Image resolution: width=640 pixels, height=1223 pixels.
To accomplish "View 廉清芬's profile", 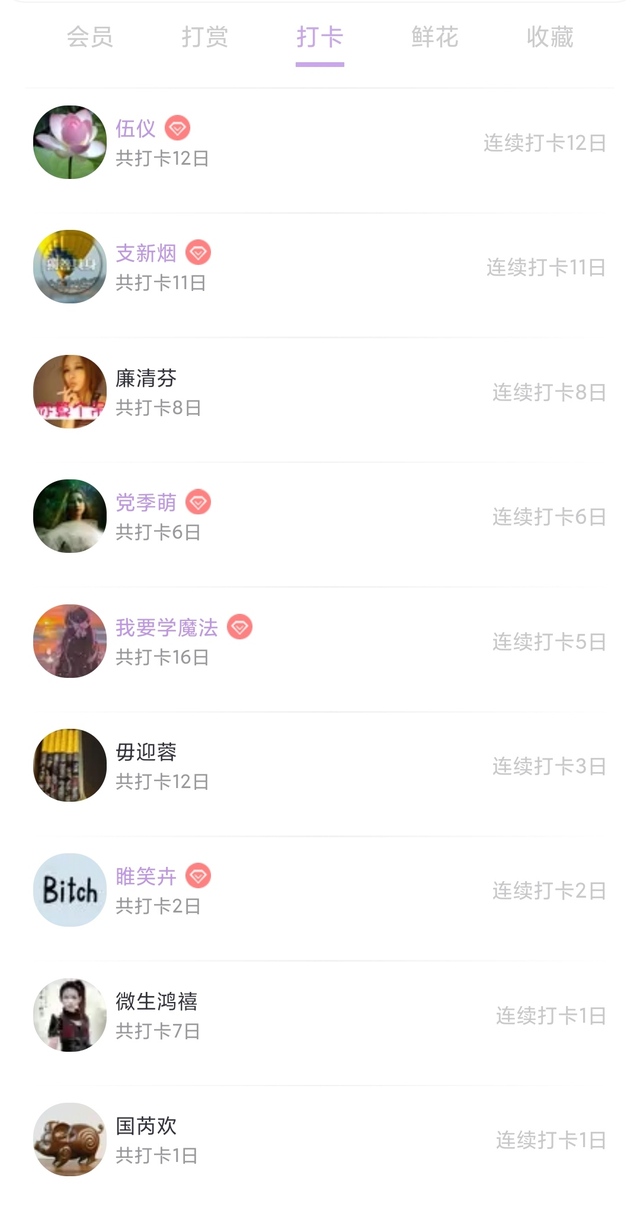I will 320,392.
